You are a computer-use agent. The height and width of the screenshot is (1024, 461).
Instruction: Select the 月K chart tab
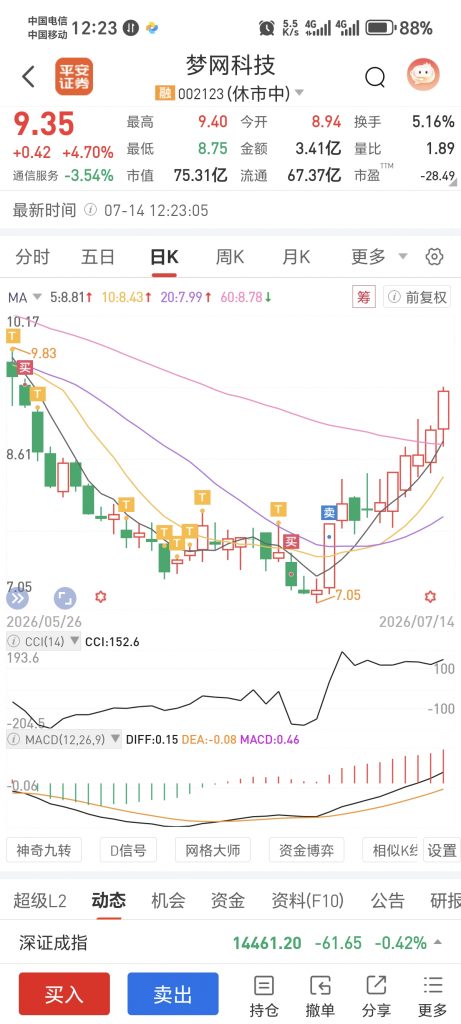point(296,257)
